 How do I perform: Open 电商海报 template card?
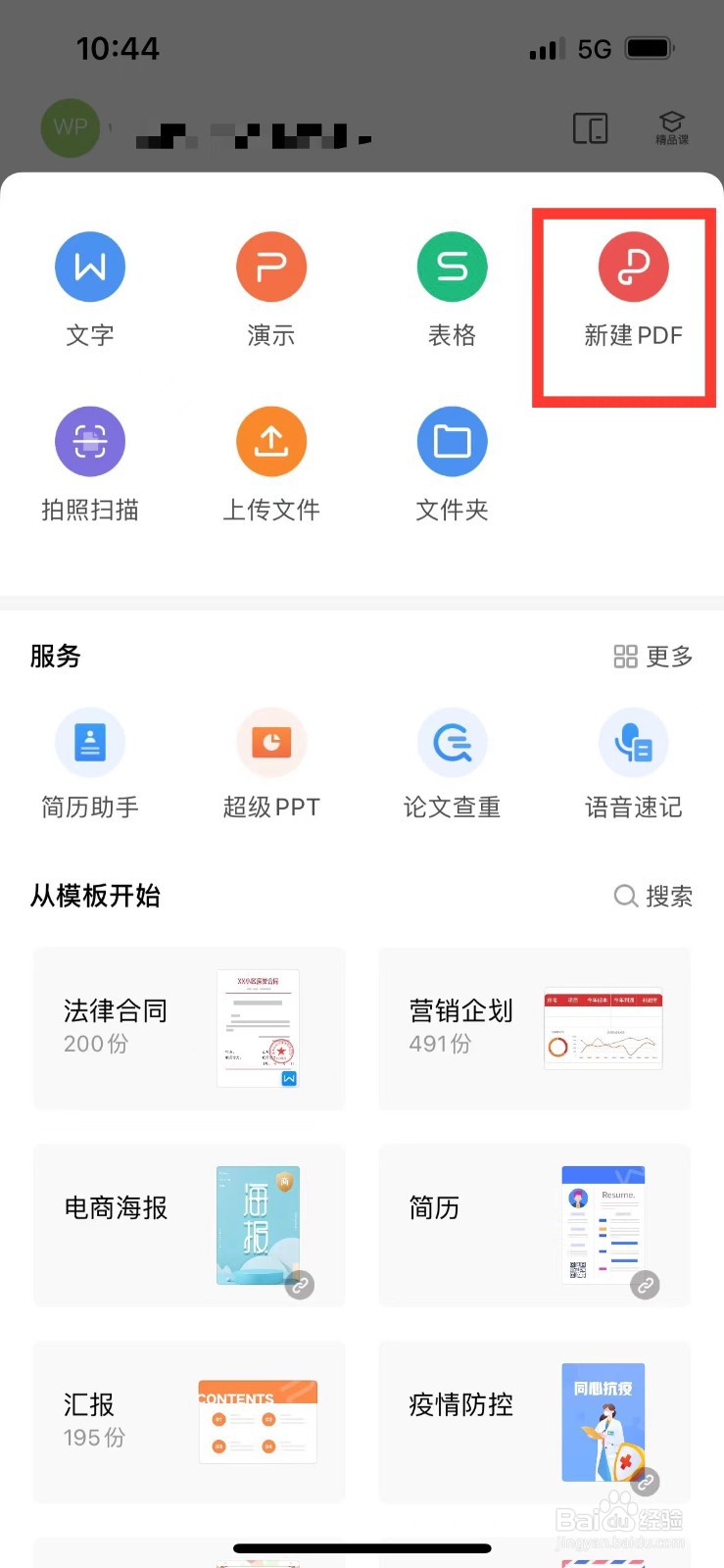[189, 1225]
